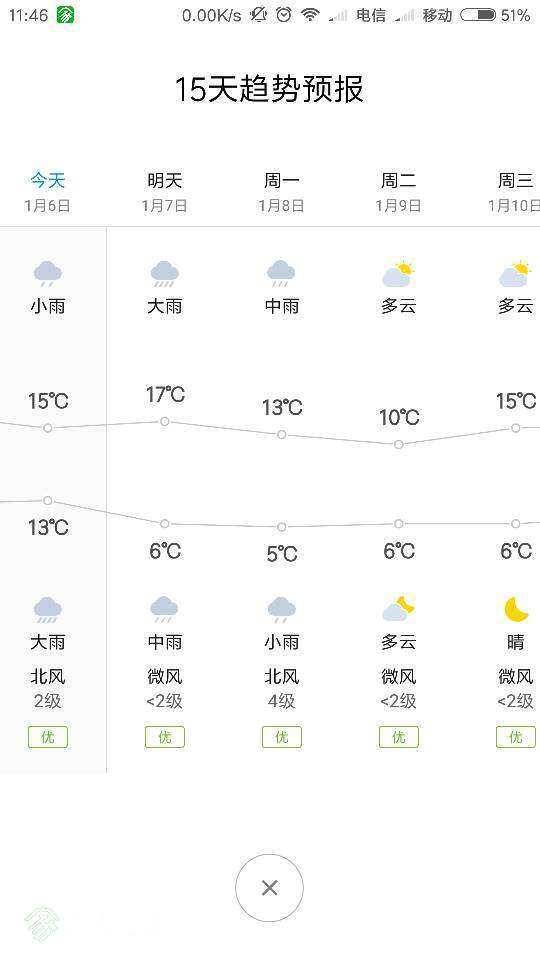Close the 15-day forecast view
Image resolution: width=540 pixels, height=960 pixels.
(269, 887)
